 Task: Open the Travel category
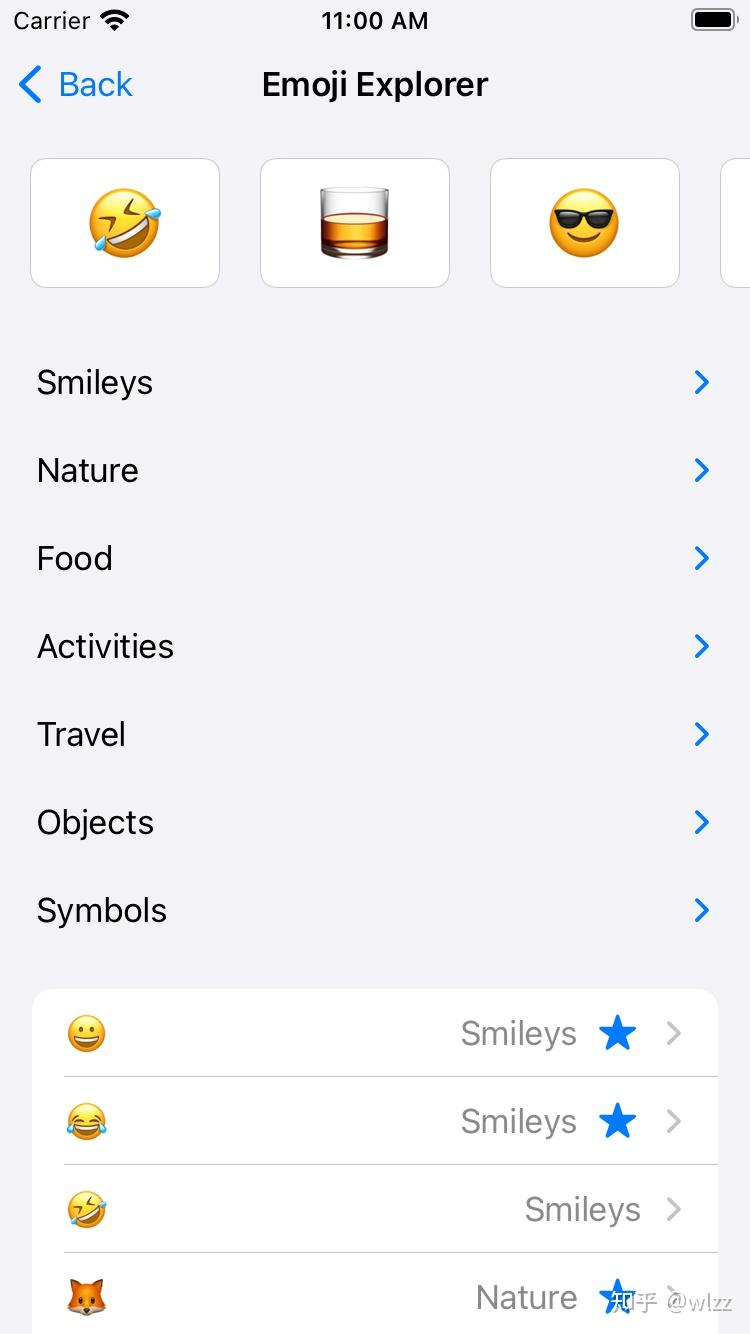pyautogui.click(x=701, y=734)
